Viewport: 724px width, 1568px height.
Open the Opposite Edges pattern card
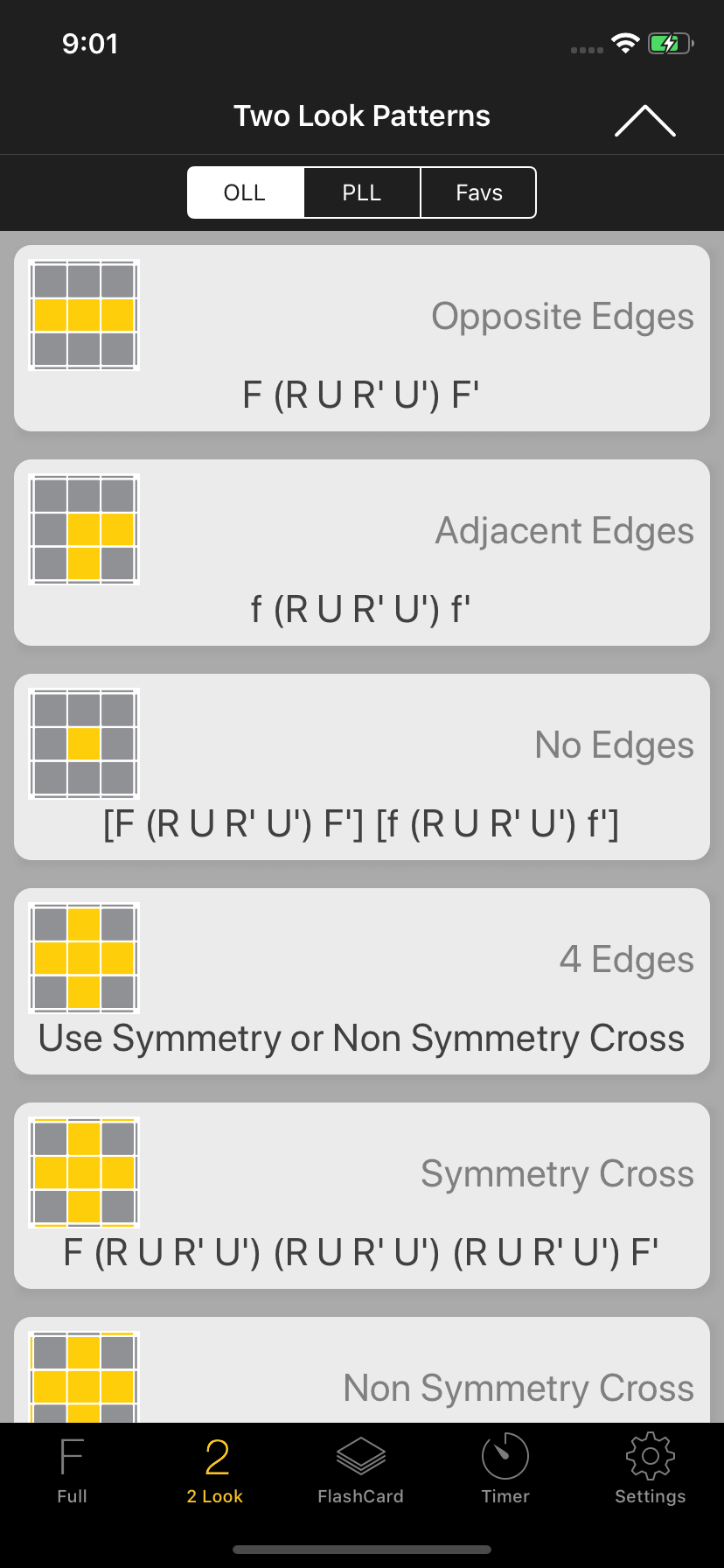362,338
